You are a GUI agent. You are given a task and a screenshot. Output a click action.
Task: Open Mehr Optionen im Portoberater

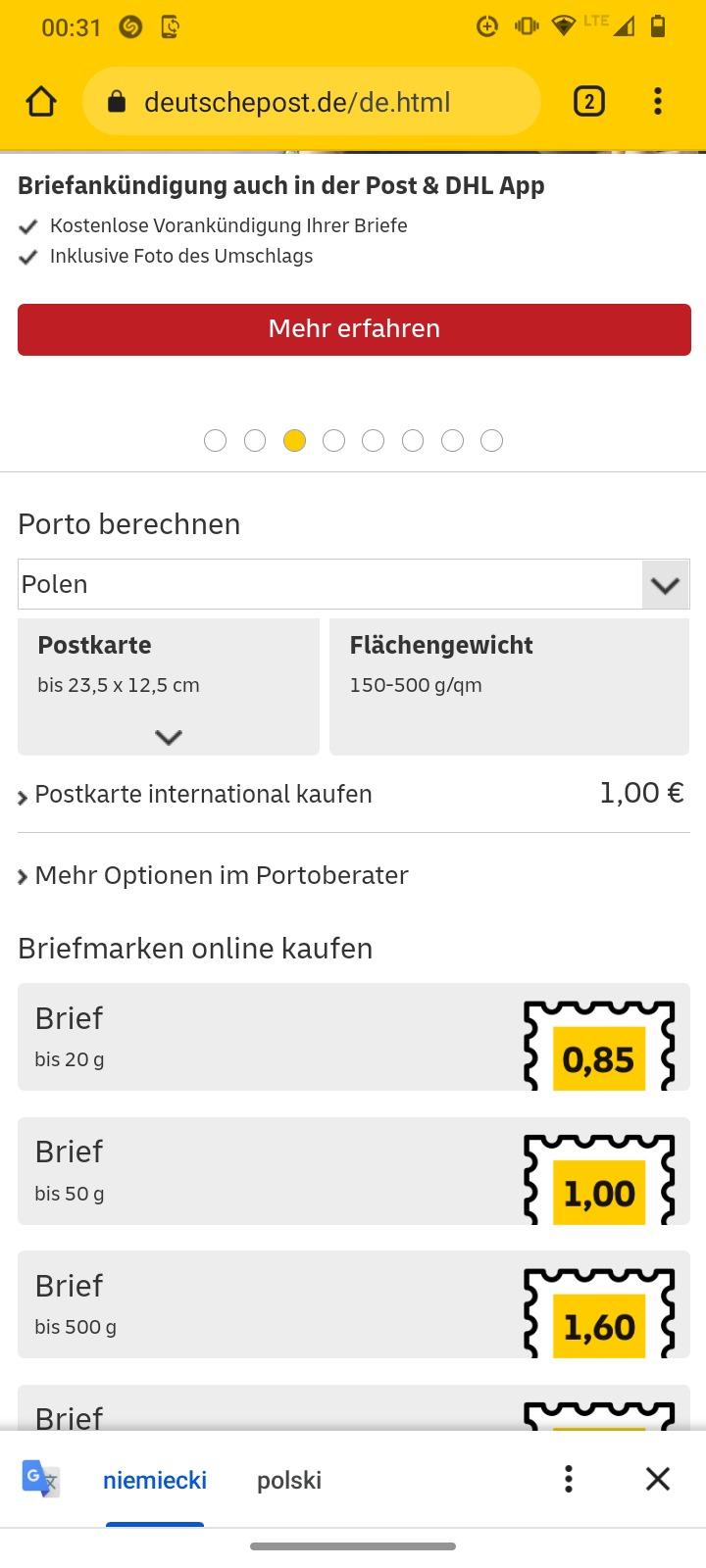tap(213, 875)
